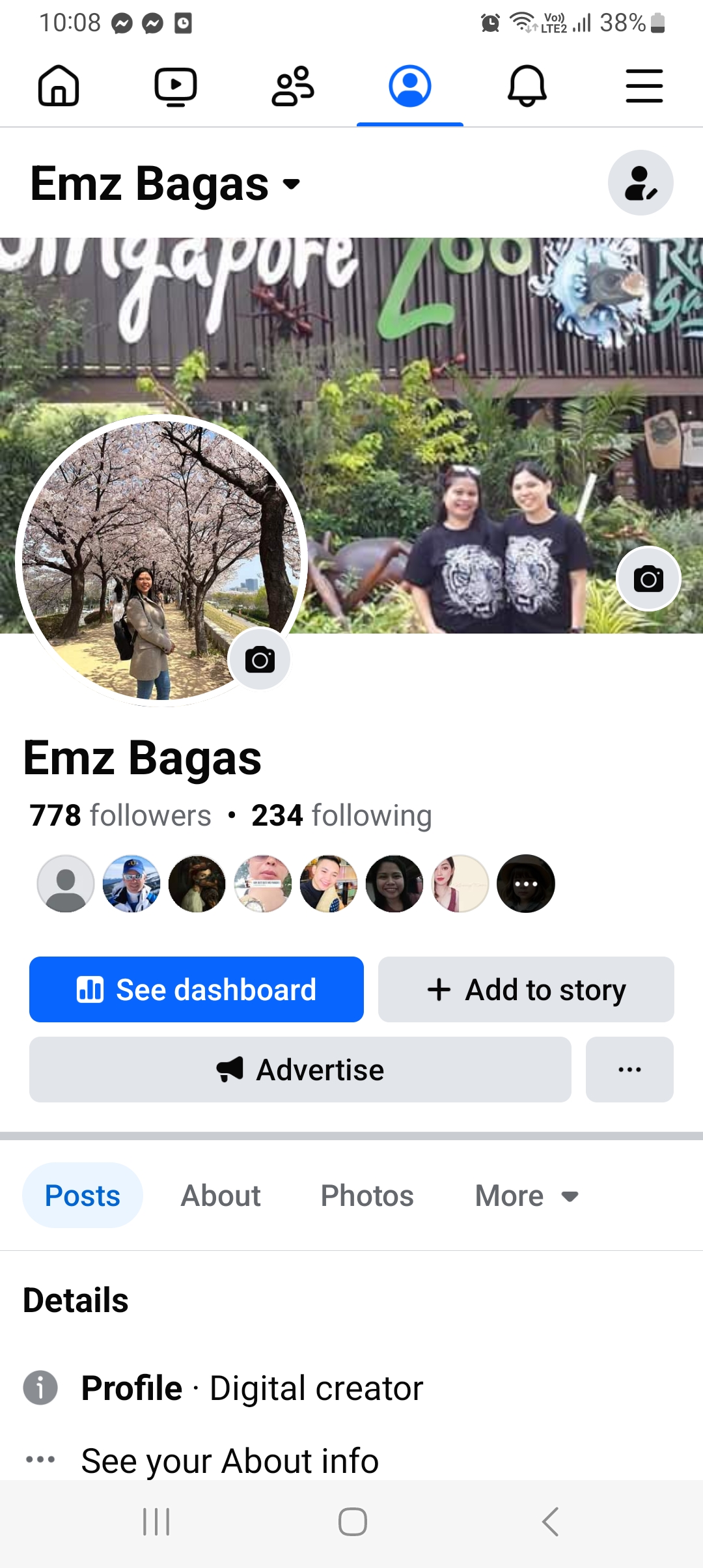Open the Advertise option

pos(300,1069)
